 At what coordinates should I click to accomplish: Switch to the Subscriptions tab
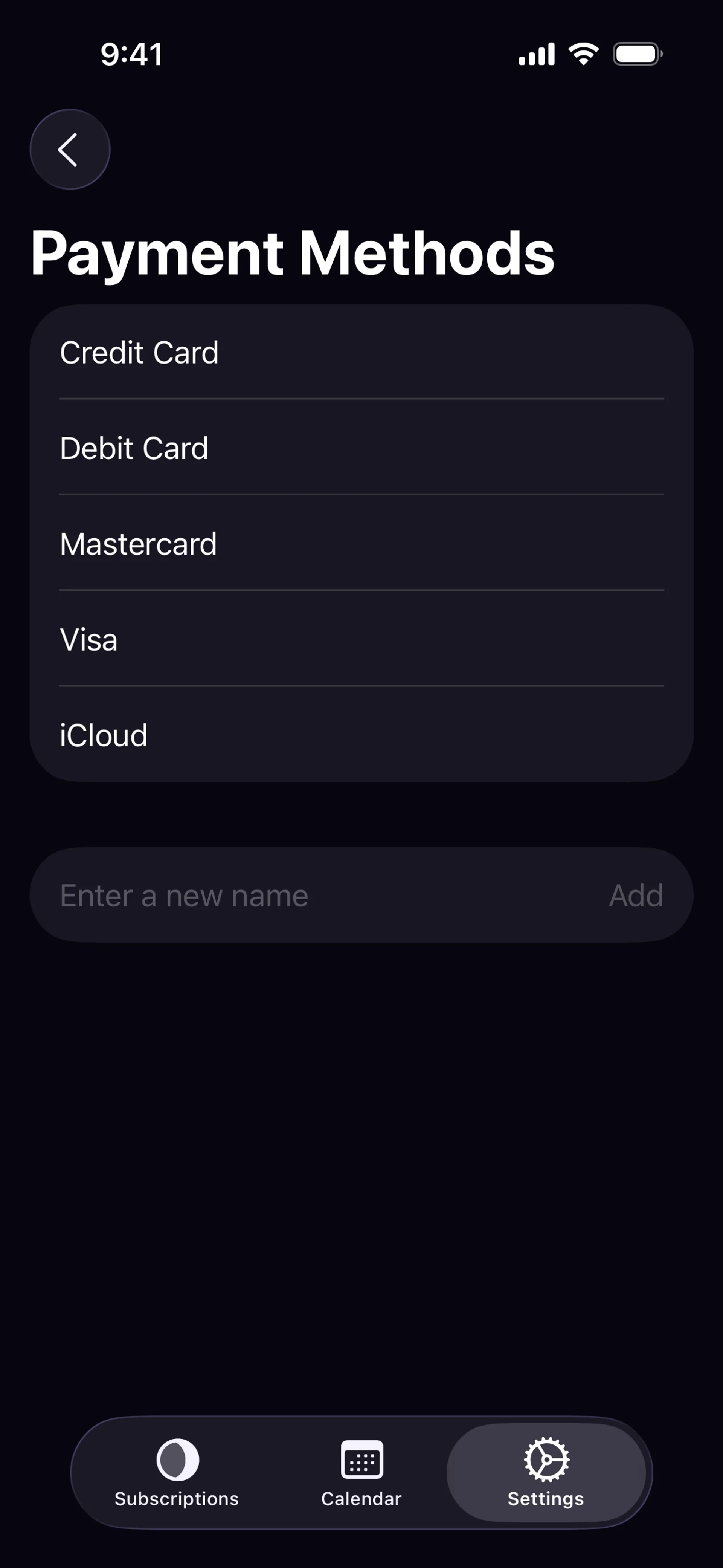[x=177, y=1472]
